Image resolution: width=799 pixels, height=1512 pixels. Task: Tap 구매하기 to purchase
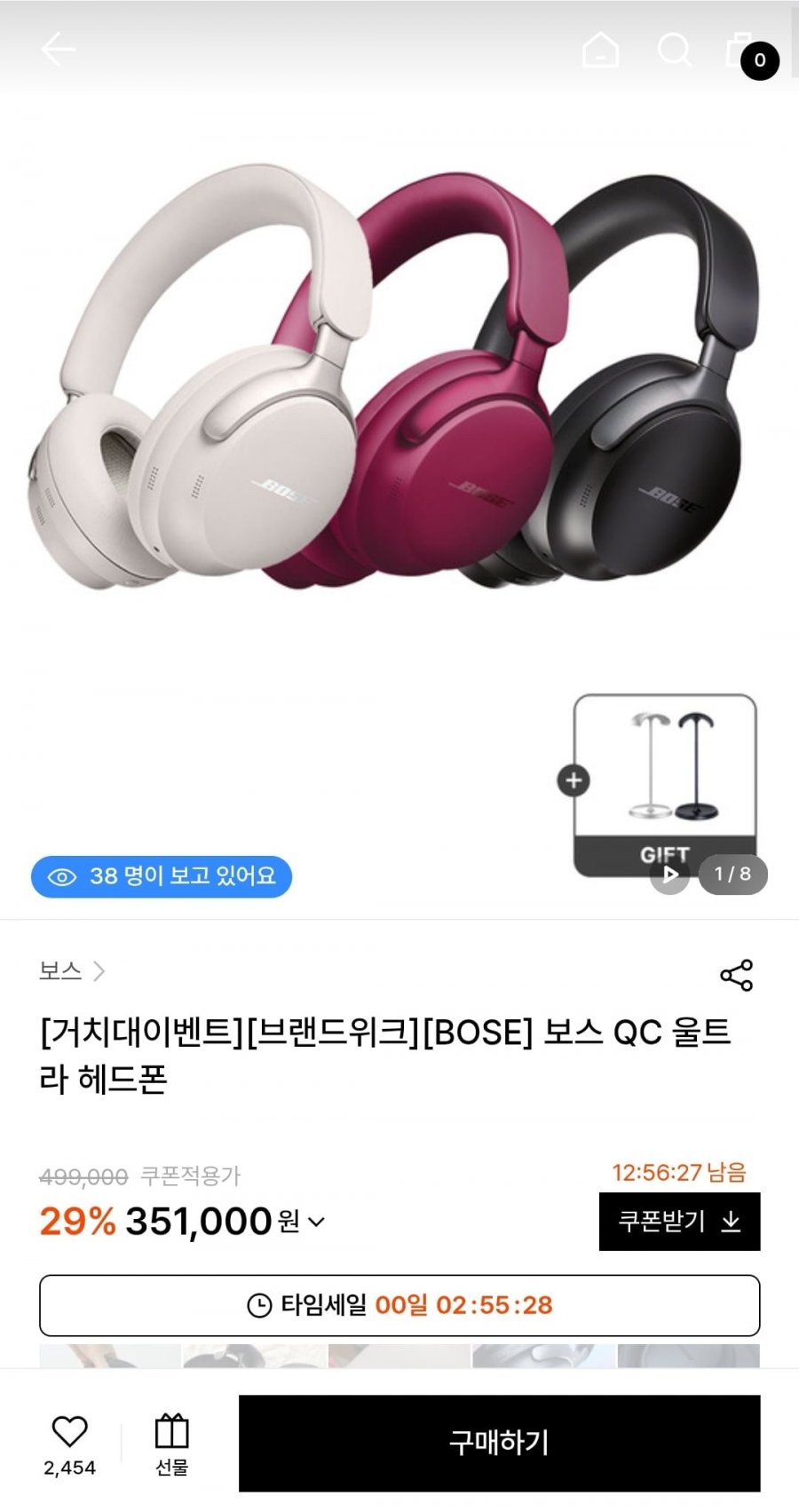click(x=499, y=1443)
